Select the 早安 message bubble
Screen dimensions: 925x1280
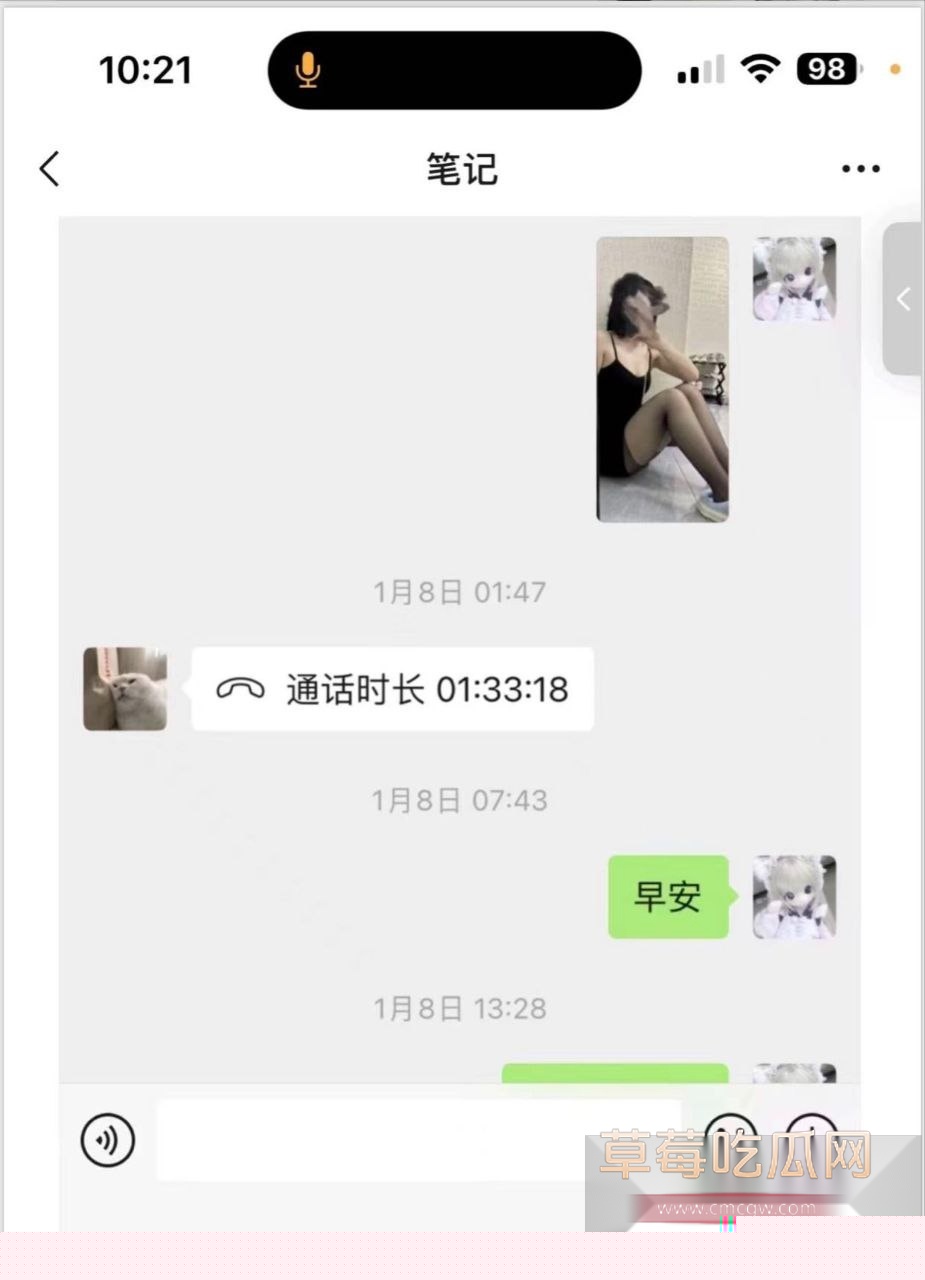click(x=667, y=897)
